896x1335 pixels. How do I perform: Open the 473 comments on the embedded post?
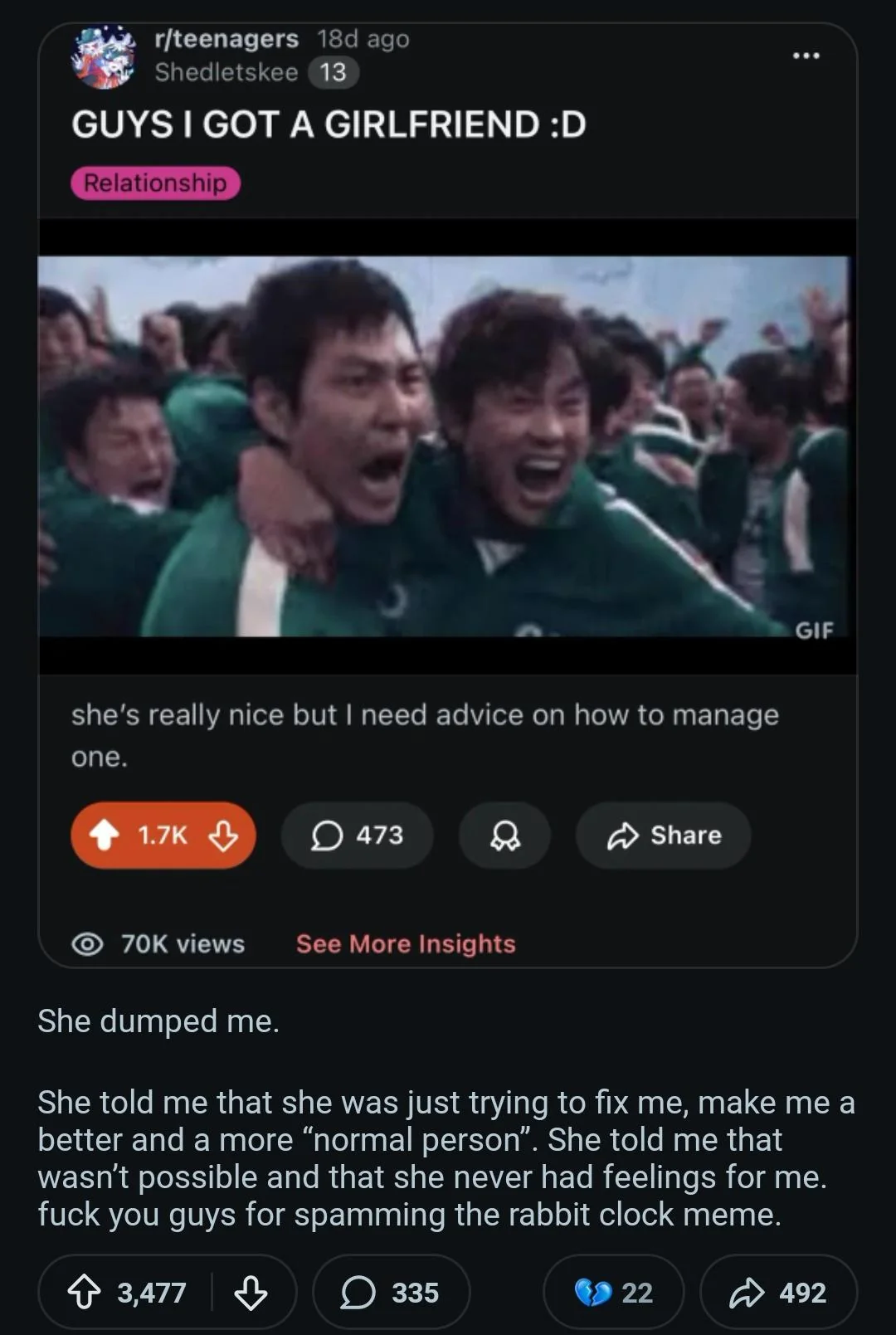357,835
